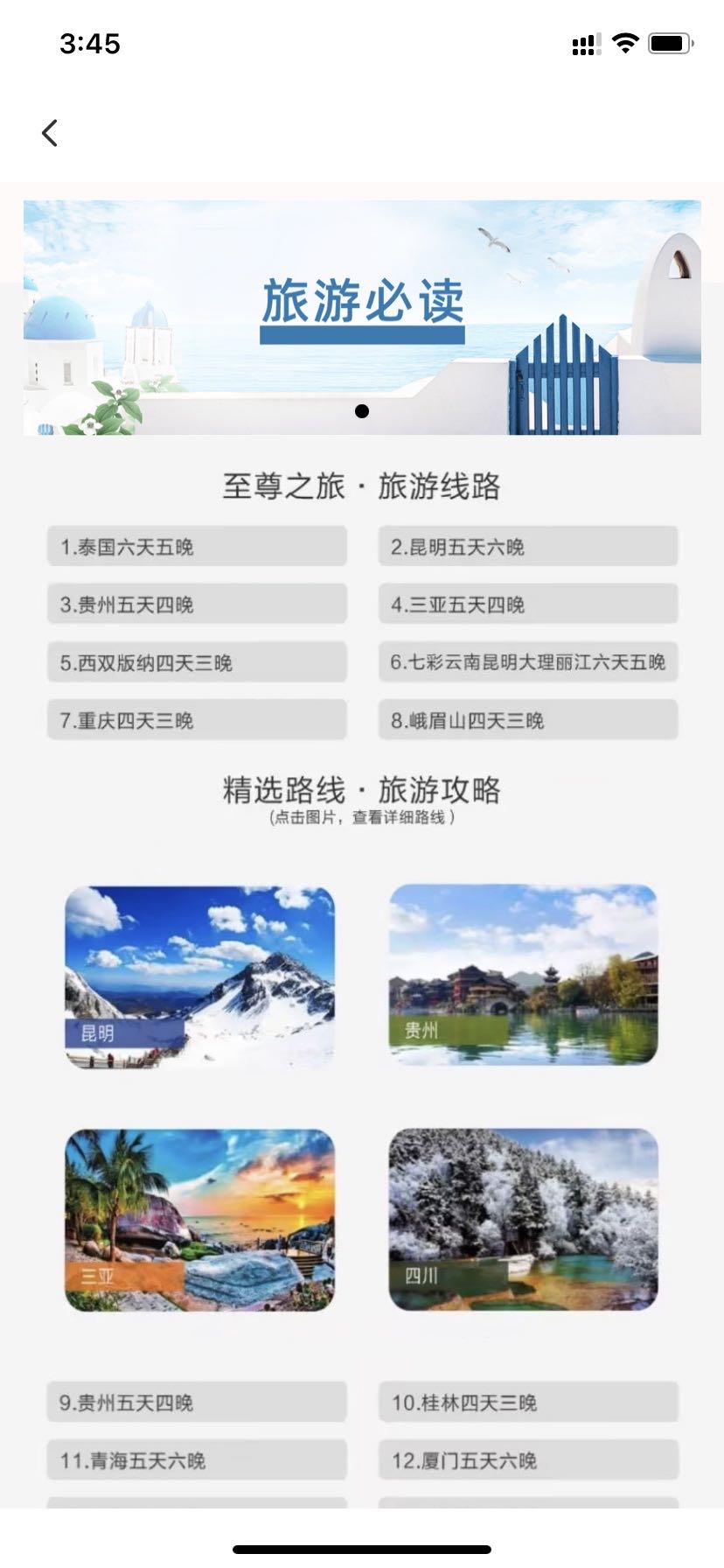
Task: Go back using the top arrow
Action: click(x=50, y=133)
